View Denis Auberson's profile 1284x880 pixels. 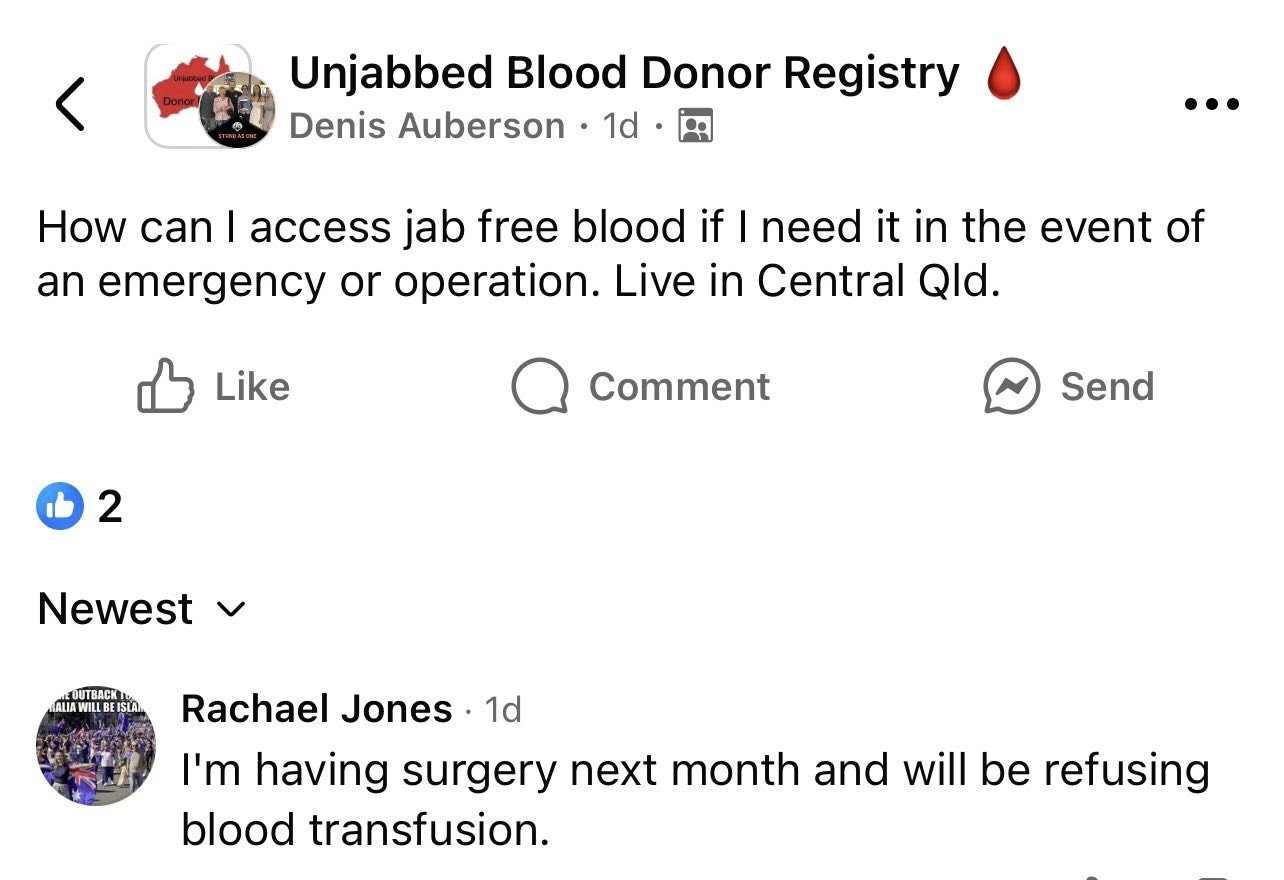[426, 127]
